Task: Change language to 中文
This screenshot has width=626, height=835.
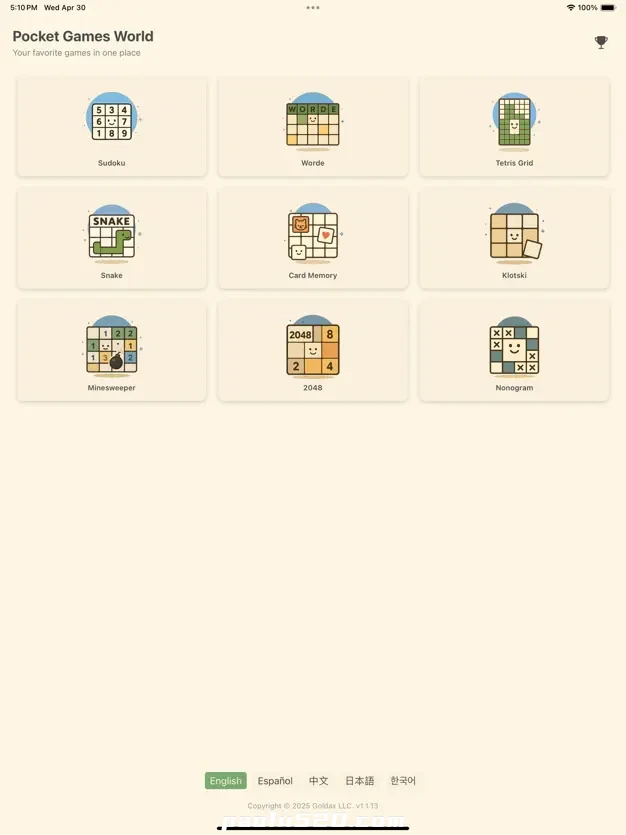Action: (x=318, y=781)
